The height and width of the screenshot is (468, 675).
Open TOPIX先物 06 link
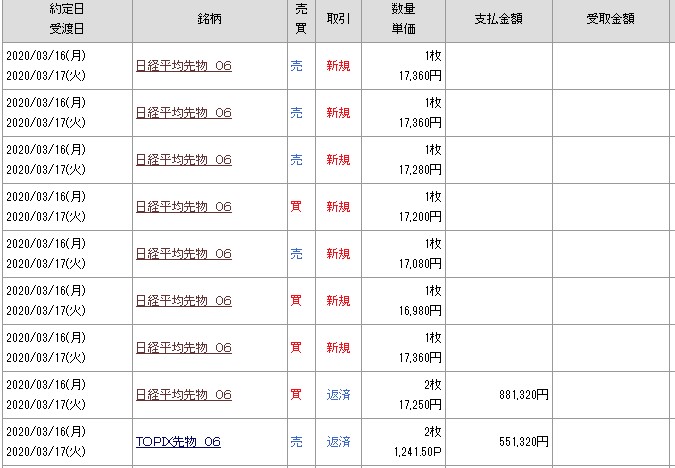point(178,442)
